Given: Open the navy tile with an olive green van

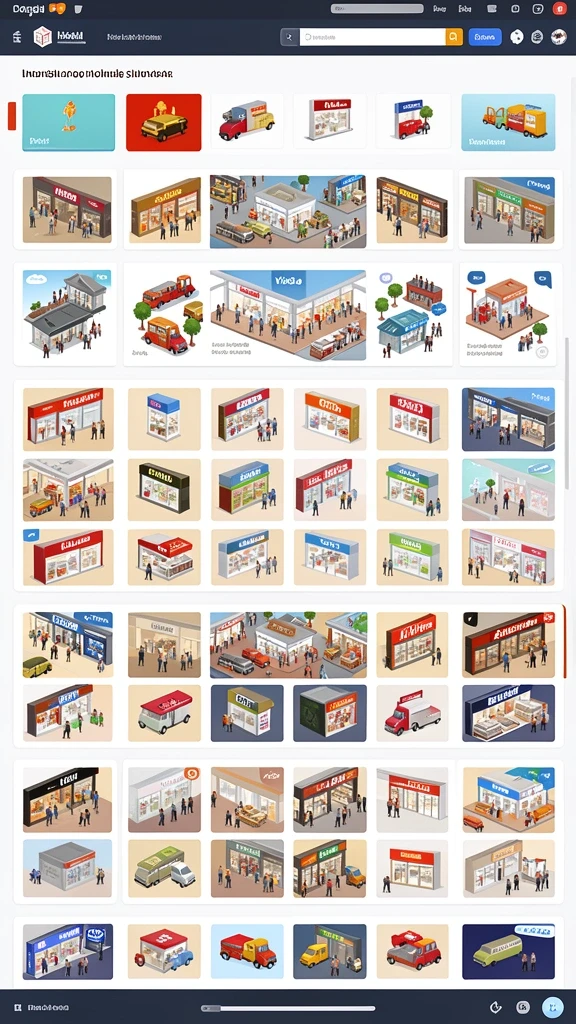Looking at the screenshot, I should (508, 951).
